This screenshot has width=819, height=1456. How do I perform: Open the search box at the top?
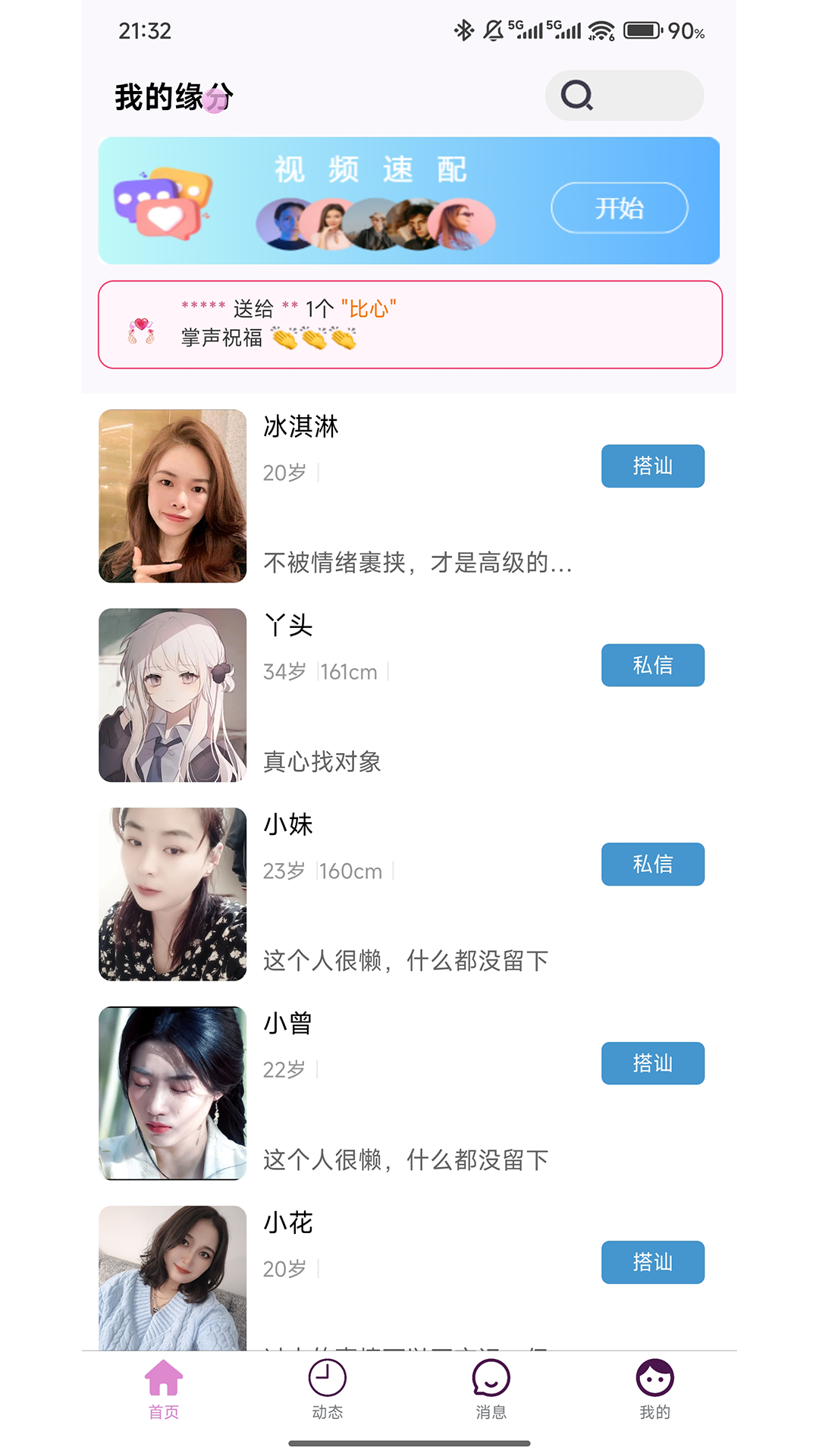pyautogui.click(x=623, y=96)
